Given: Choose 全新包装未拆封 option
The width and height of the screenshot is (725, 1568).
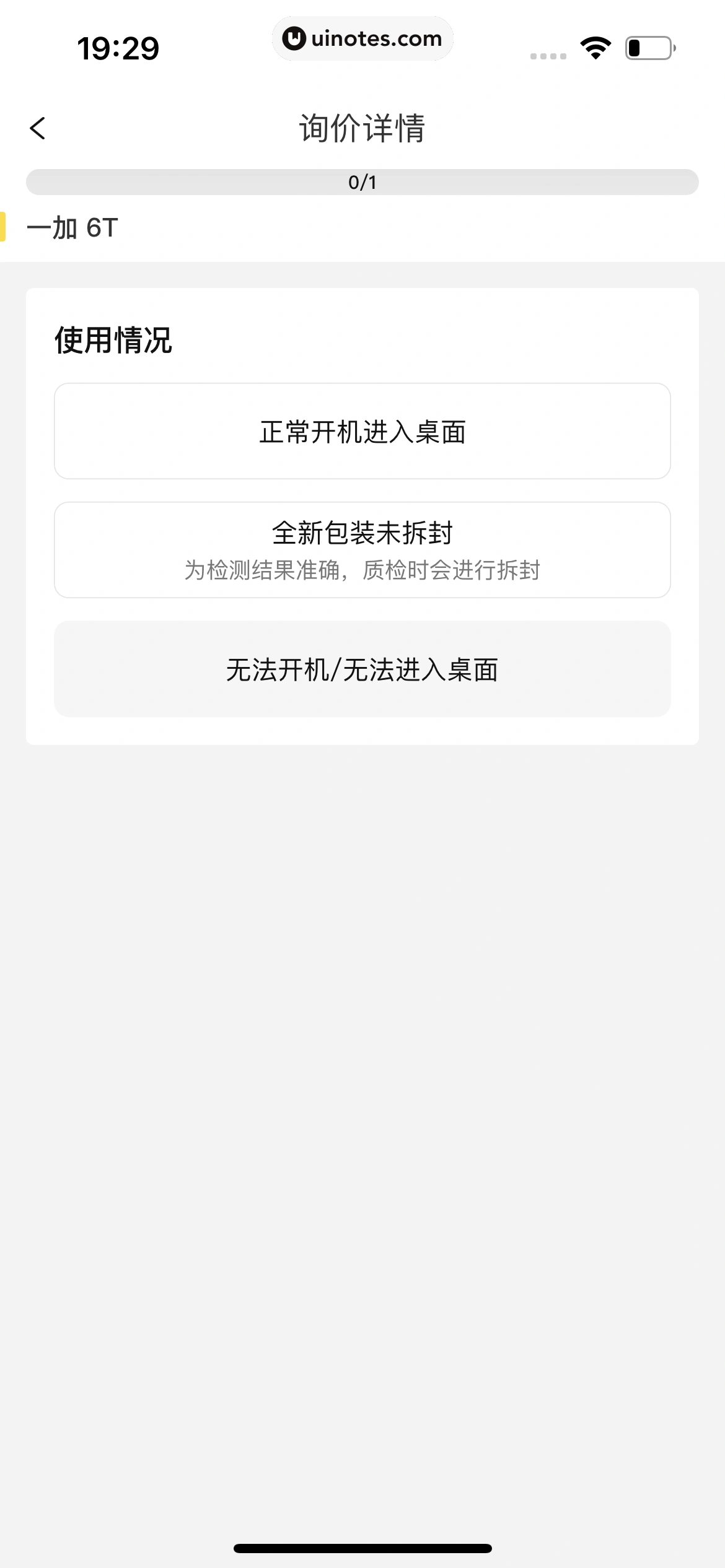Looking at the screenshot, I should [x=362, y=549].
